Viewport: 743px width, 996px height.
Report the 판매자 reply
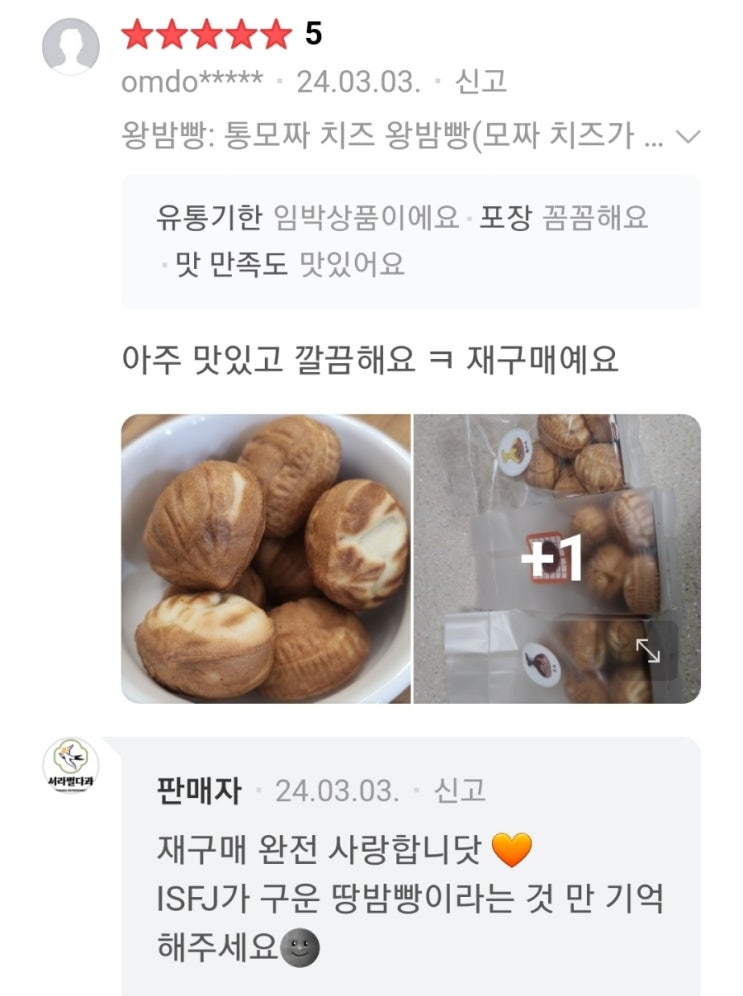[460, 791]
